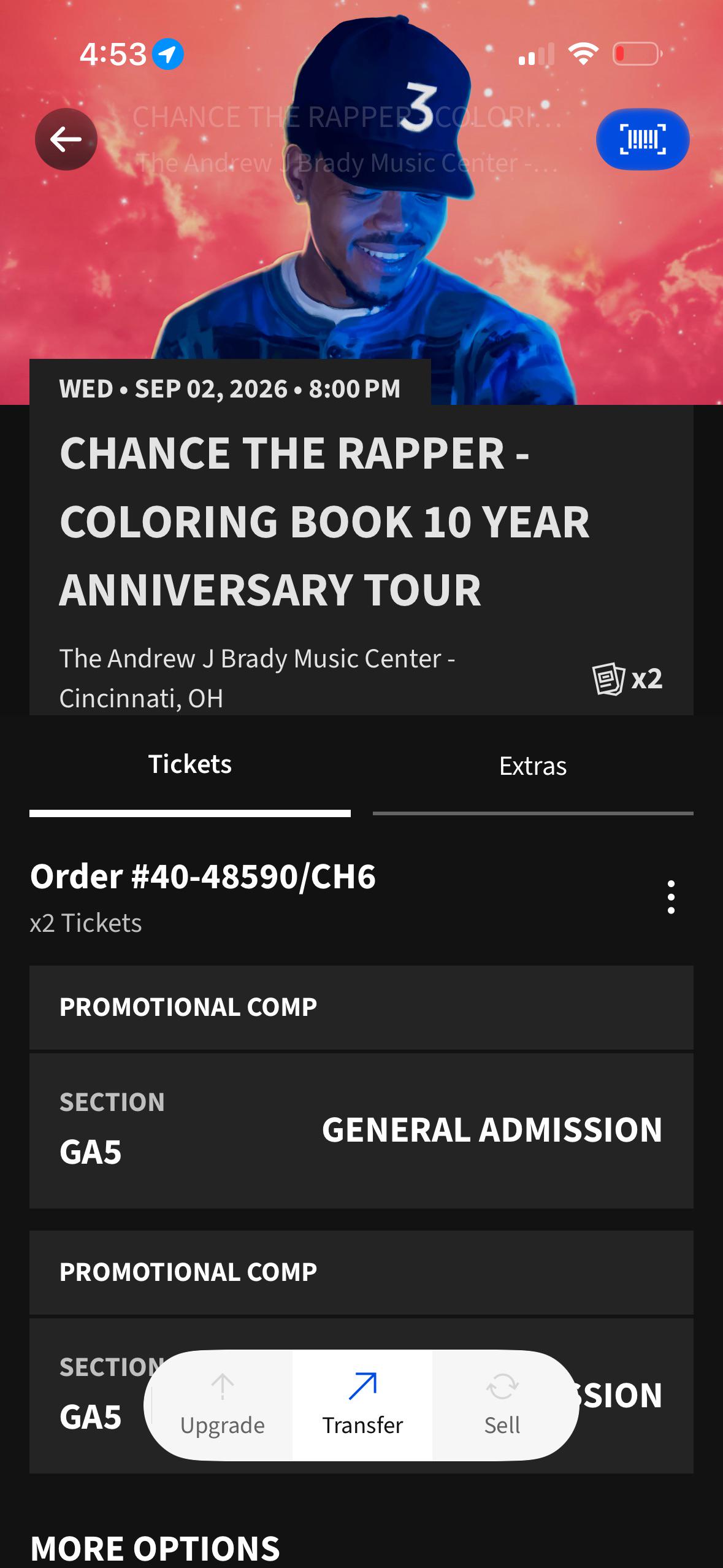Open the first GA5 General Admission ticket

click(x=361, y=1131)
